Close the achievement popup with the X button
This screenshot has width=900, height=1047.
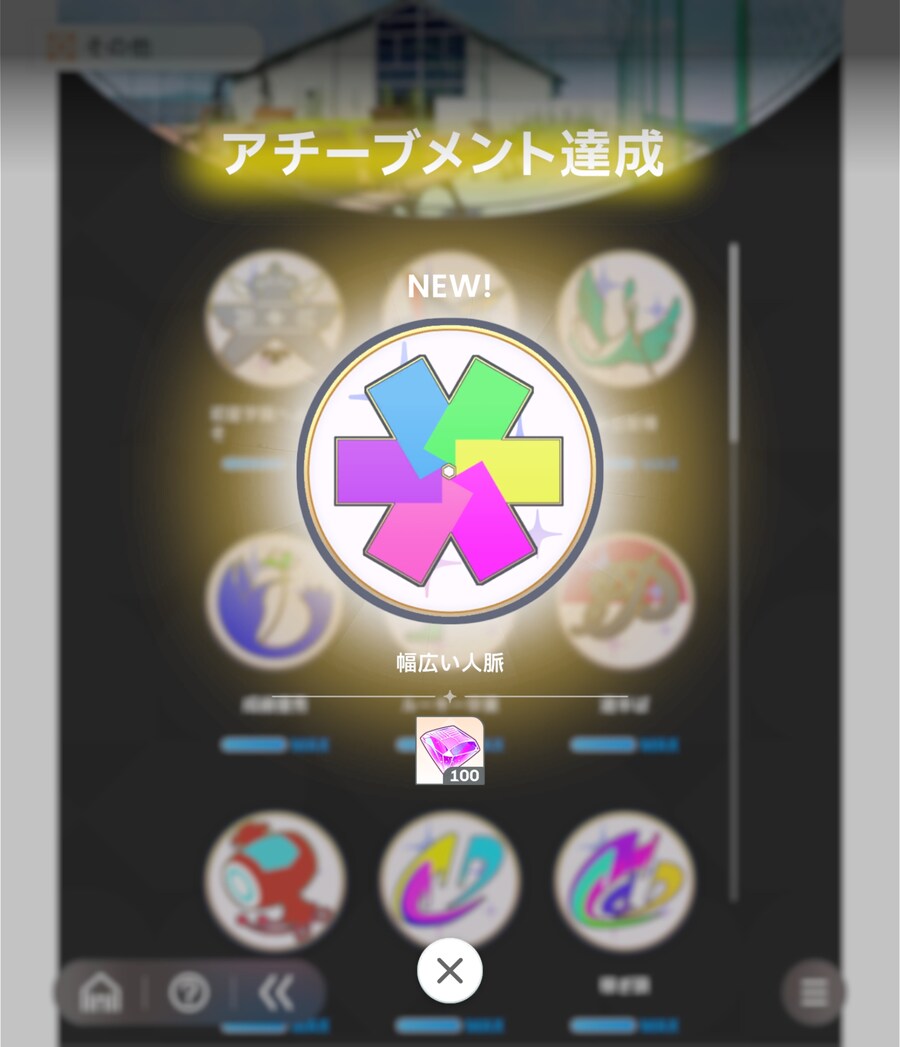[450, 970]
